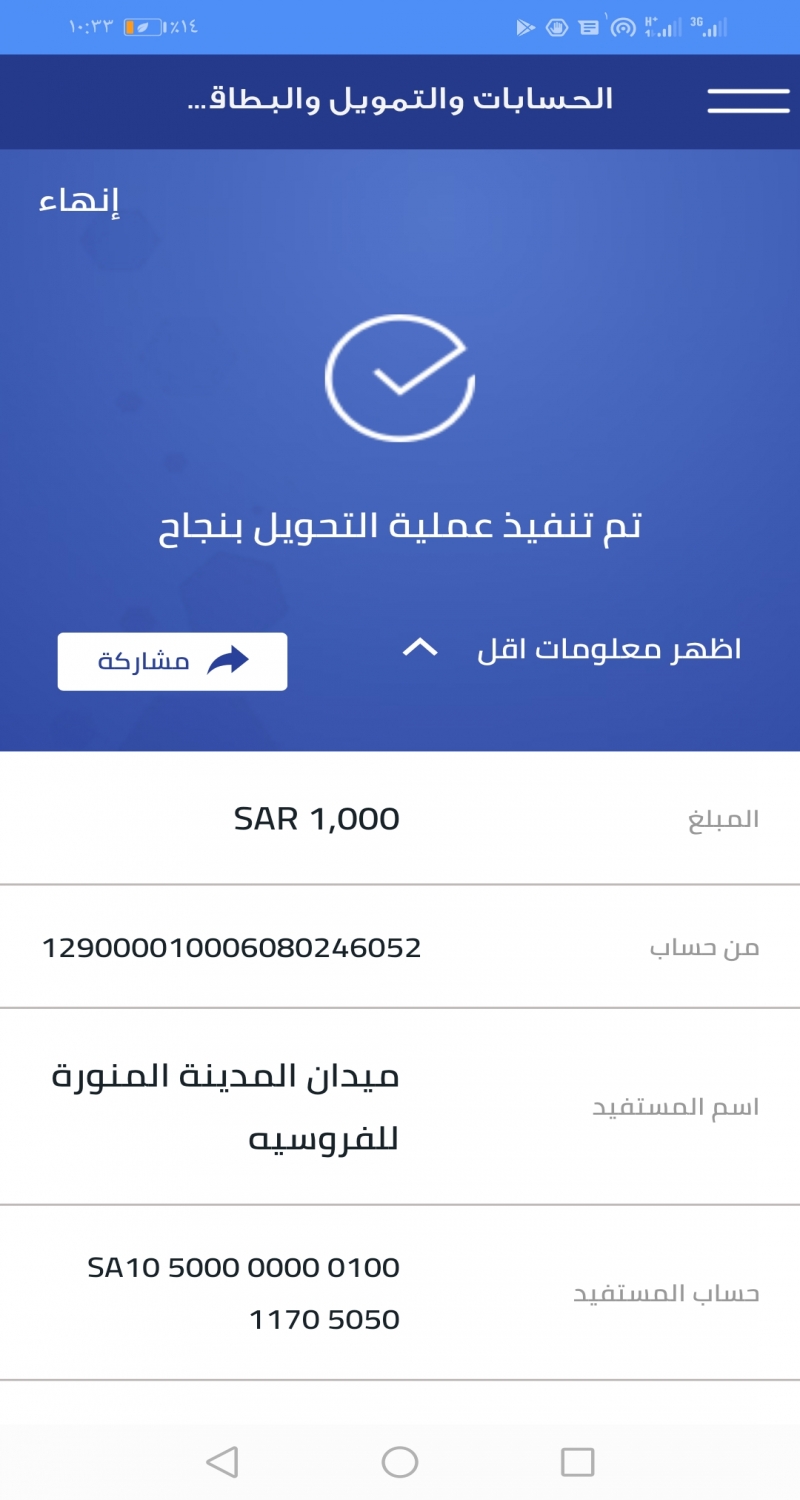Collapse details via اظهر معلومات اقل
This screenshot has height=1500, width=800.
click(572, 649)
